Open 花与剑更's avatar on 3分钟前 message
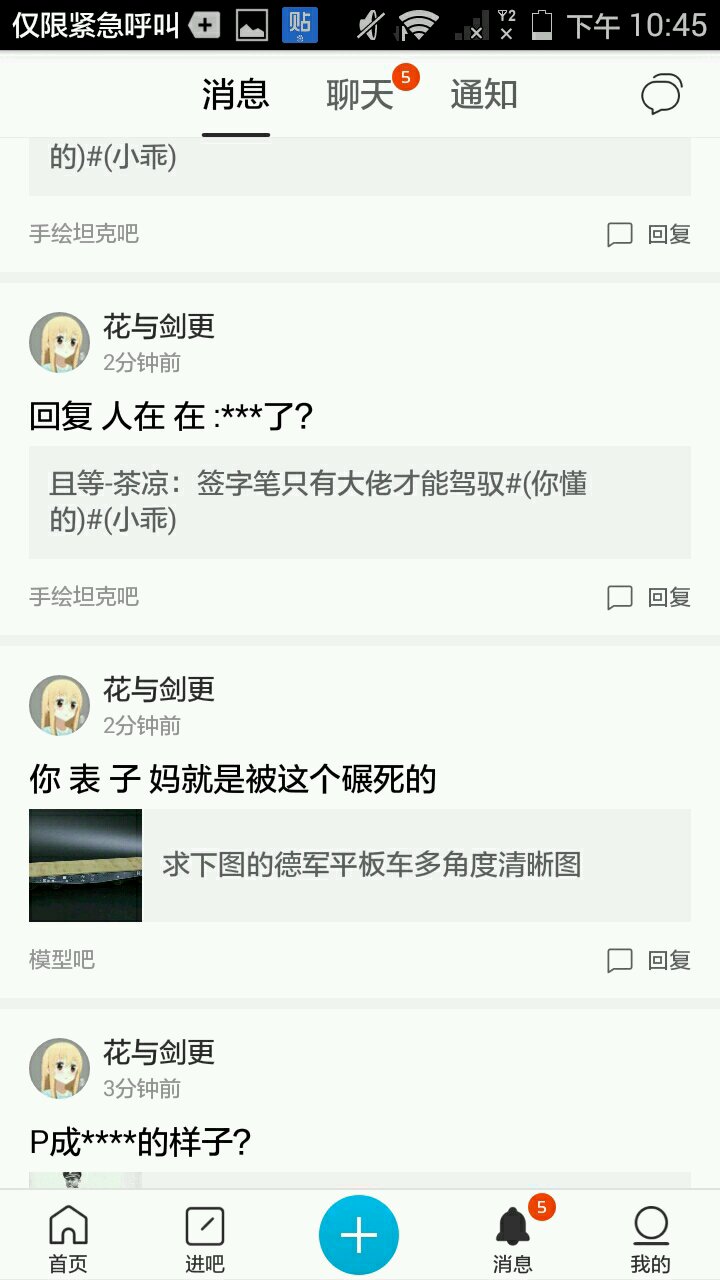 tap(59, 1068)
